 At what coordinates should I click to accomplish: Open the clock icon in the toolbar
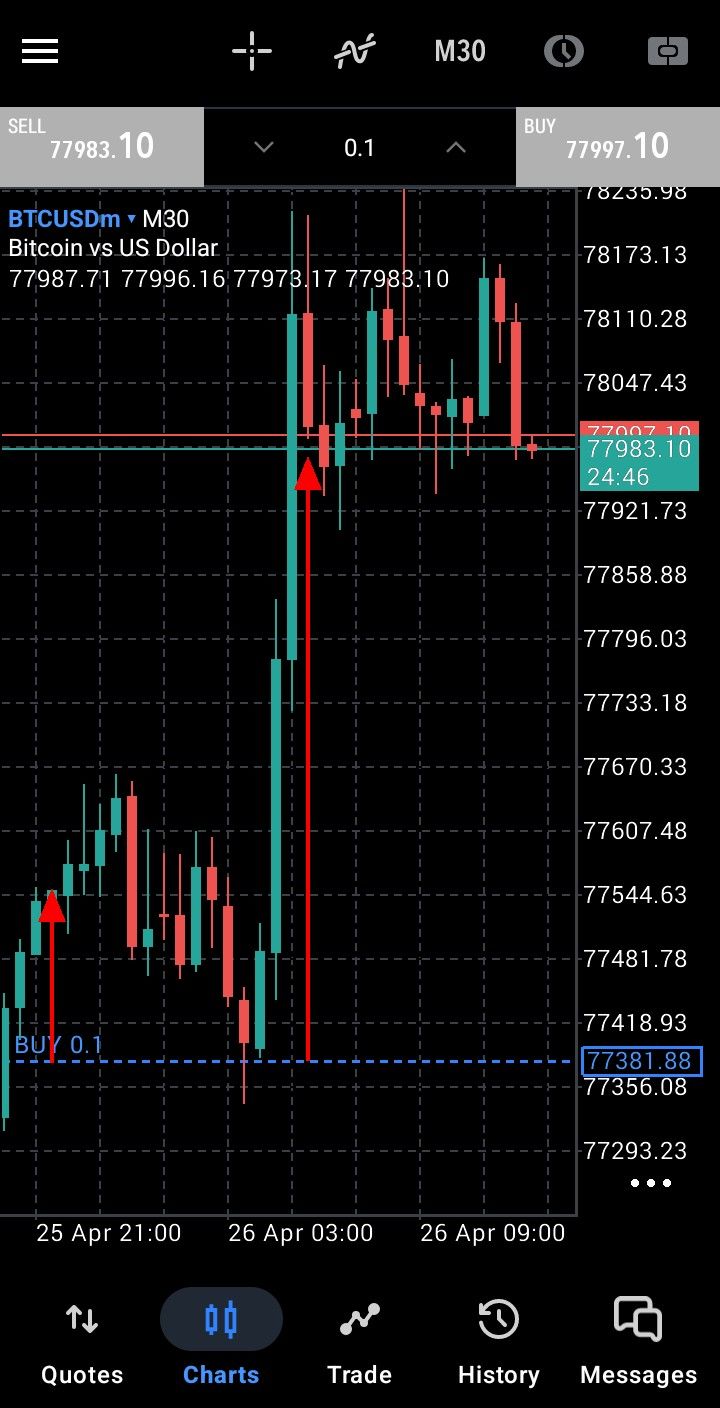coord(564,51)
